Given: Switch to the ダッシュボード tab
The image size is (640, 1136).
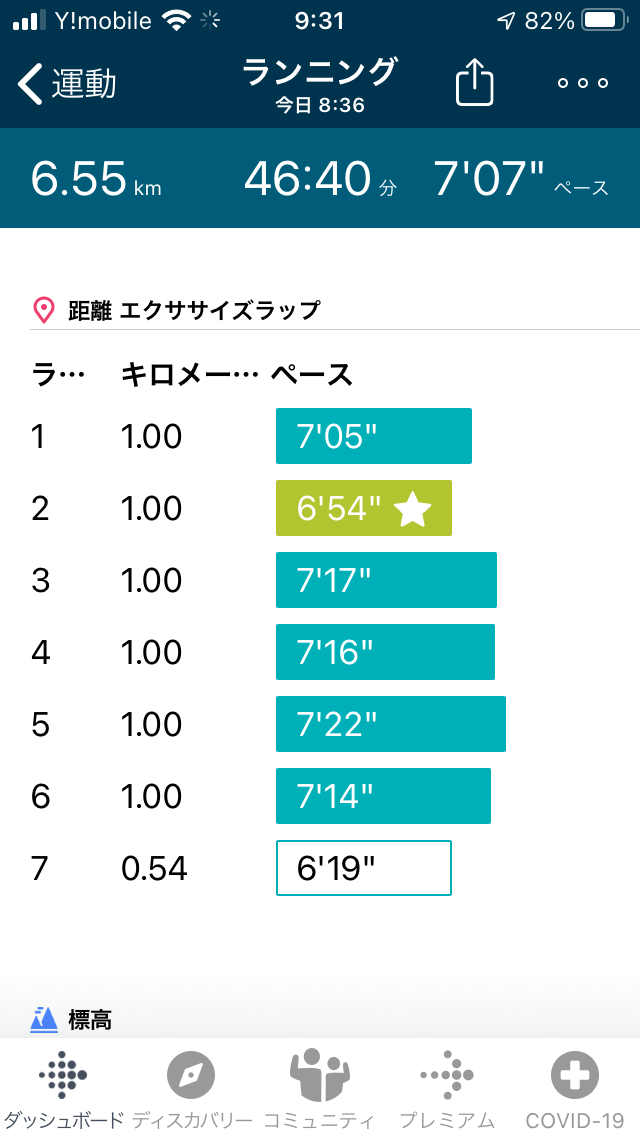Looking at the screenshot, I should 64,1090.
